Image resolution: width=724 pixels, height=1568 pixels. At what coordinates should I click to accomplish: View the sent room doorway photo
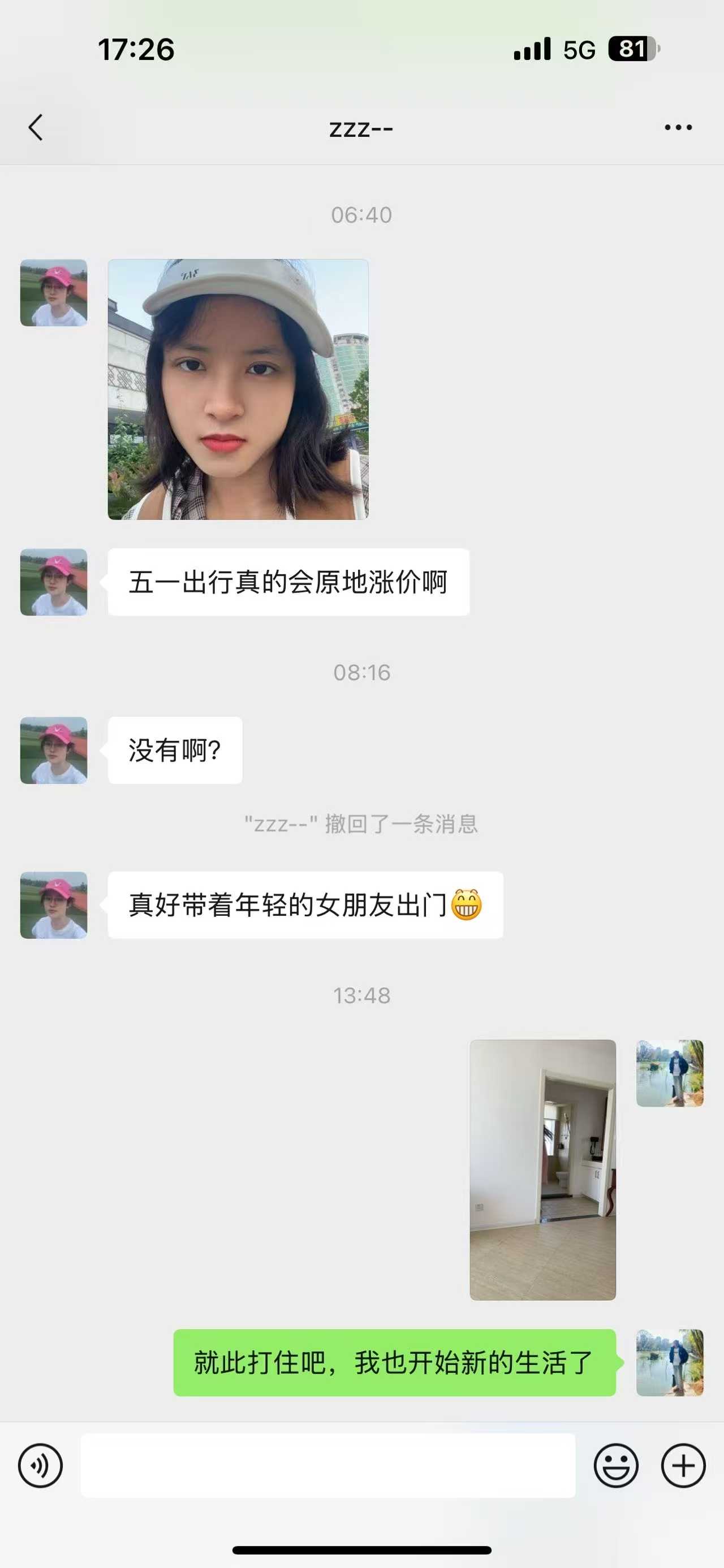click(x=542, y=1169)
